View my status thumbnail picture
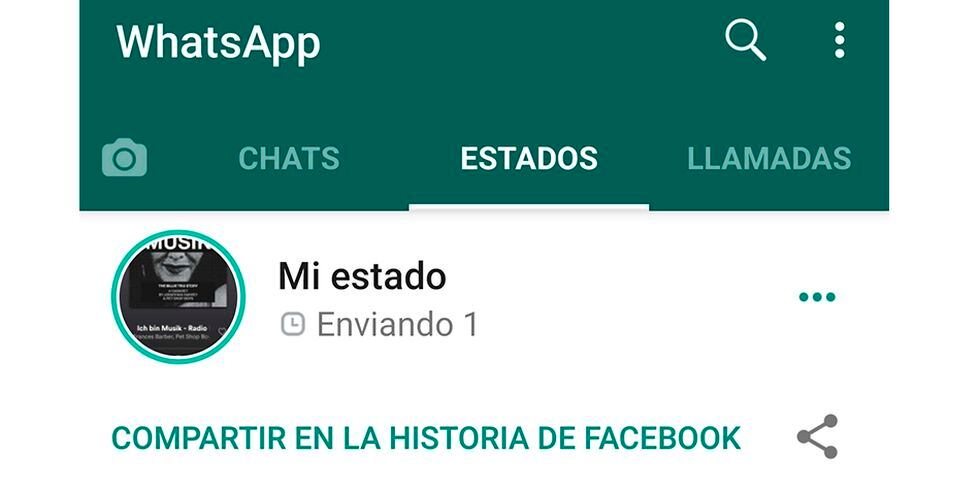Screen dimensions: 980x490 [178, 296]
